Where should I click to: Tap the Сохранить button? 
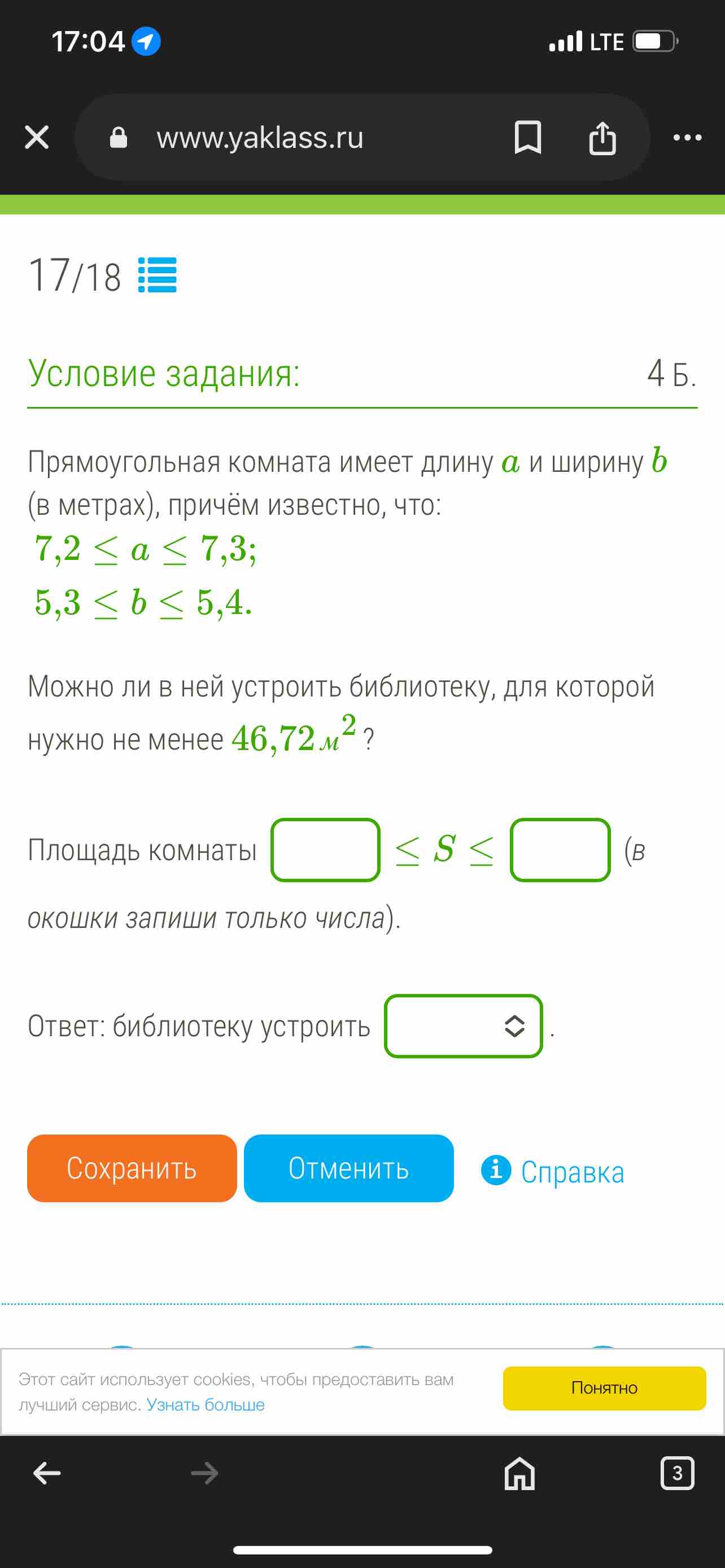(132, 1168)
